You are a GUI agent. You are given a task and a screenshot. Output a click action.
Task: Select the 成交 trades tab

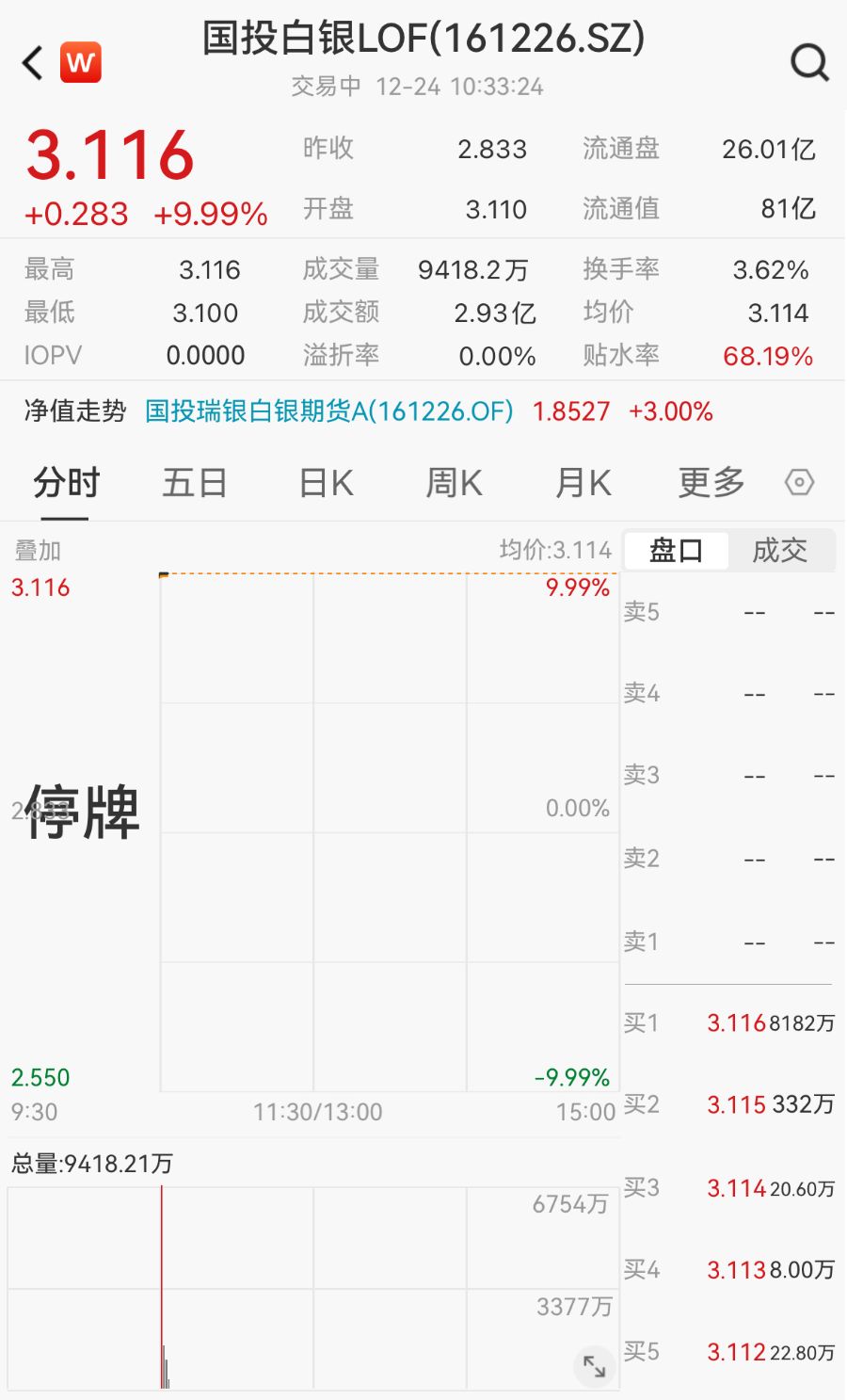click(780, 551)
